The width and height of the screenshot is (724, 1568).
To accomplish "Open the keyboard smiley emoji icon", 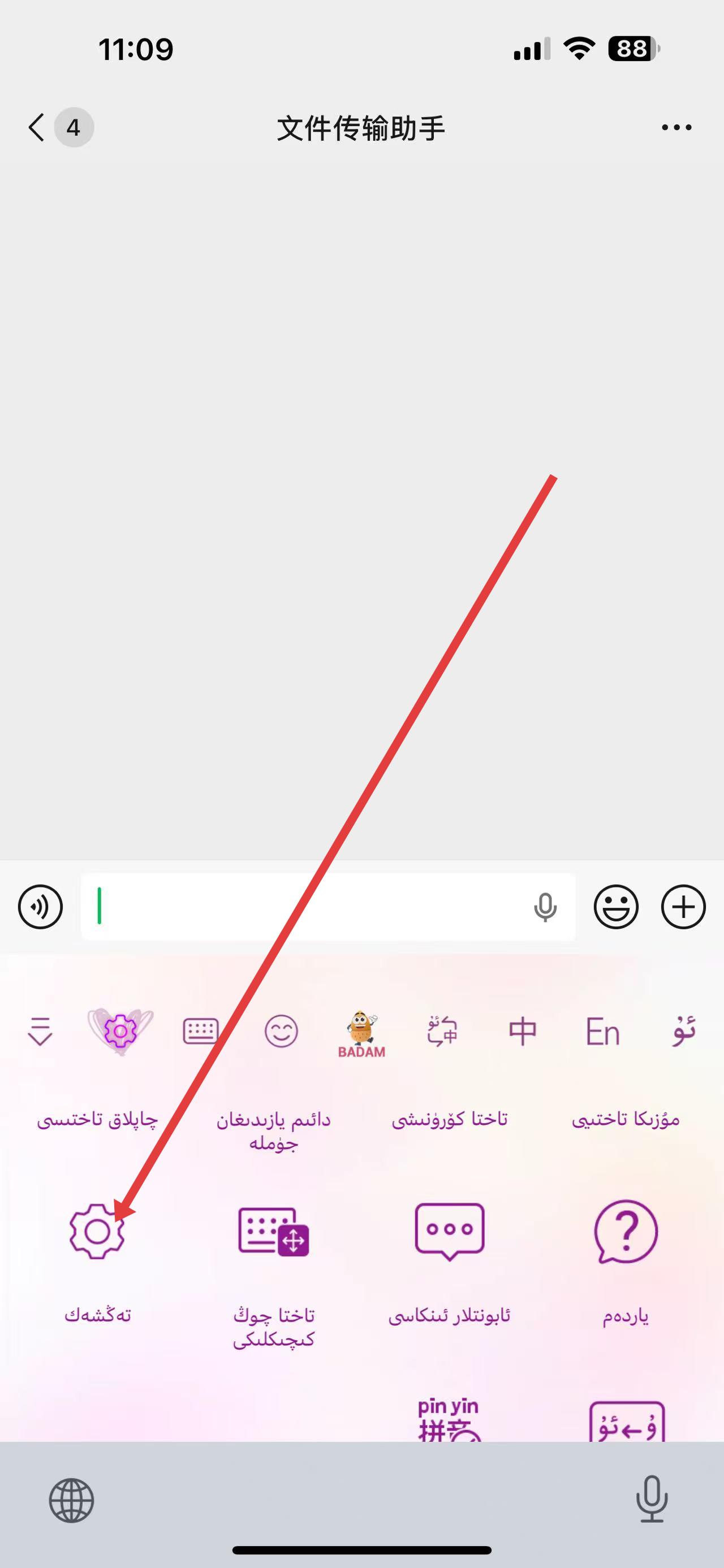I will point(281,1031).
